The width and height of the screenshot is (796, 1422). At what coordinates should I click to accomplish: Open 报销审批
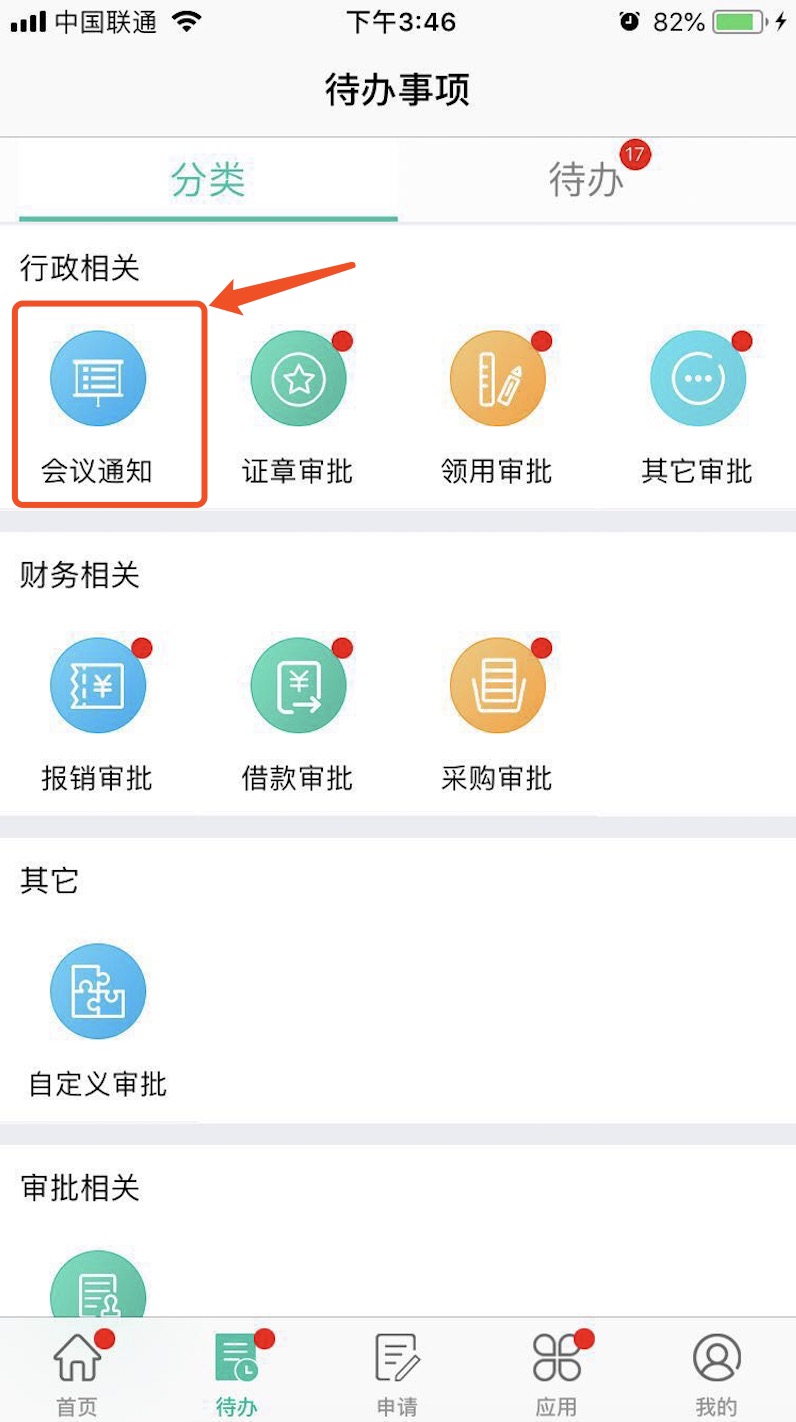pos(98,714)
